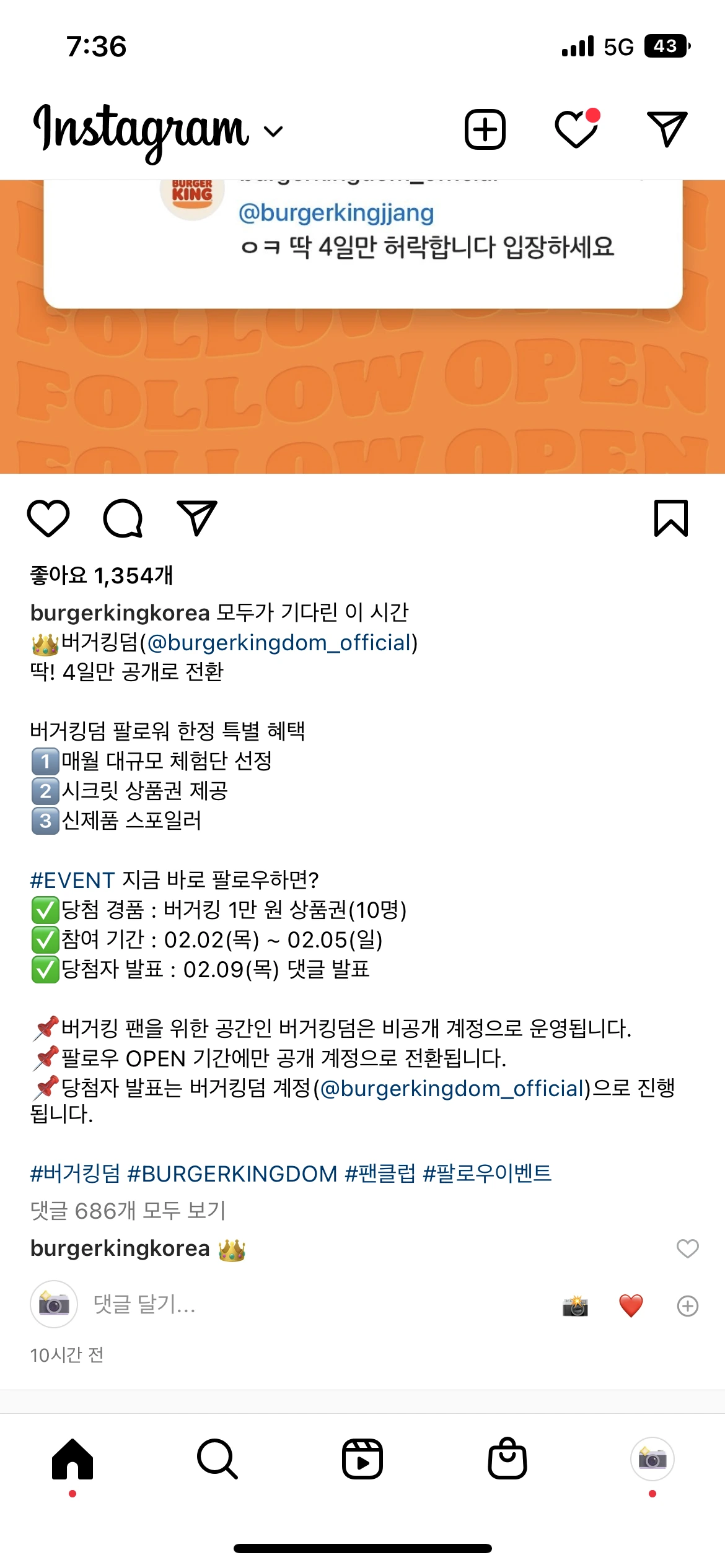Like the burgerkingkorea crown comment
The width and height of the screenshot is (725, 1568).
click(x=687, y=1248)
